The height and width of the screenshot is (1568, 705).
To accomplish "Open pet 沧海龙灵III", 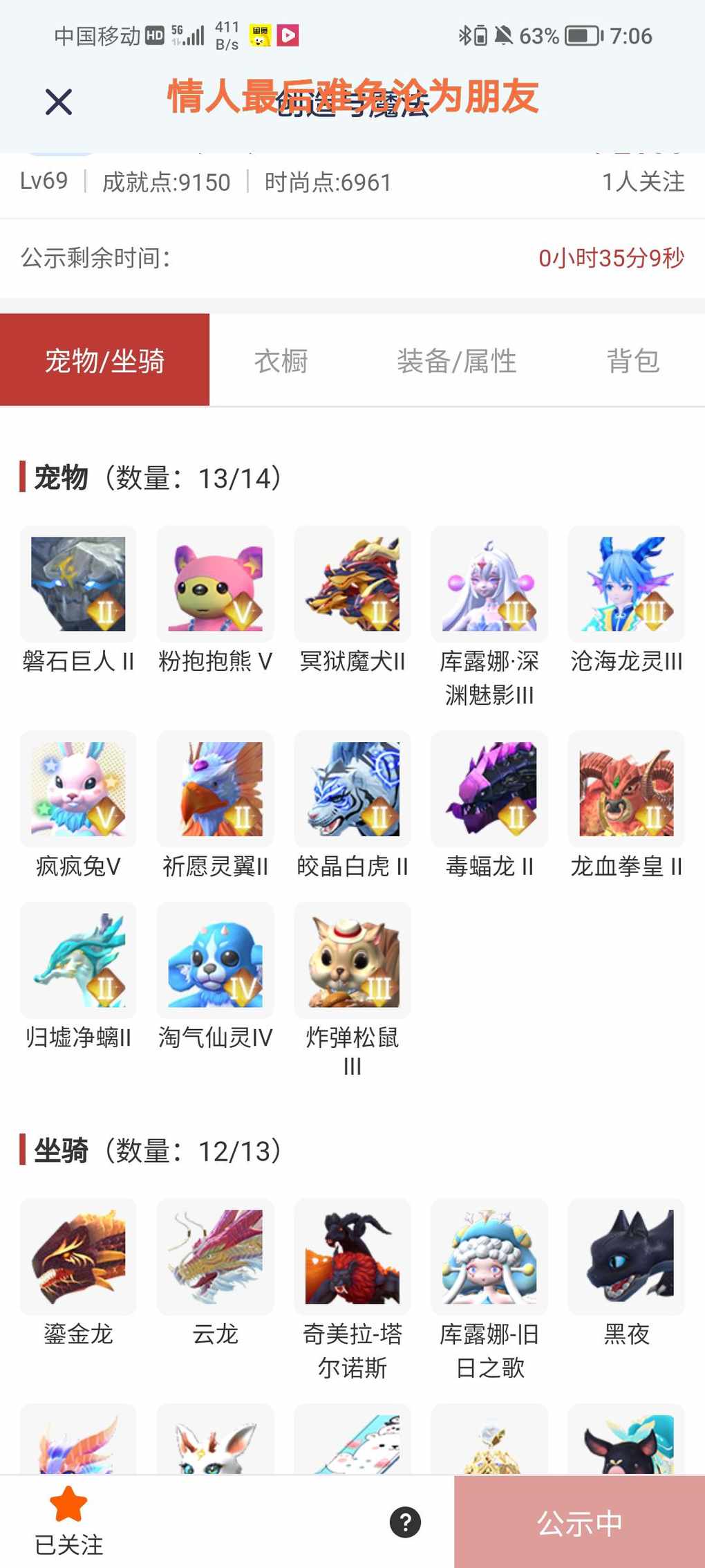I will point(626,584).
